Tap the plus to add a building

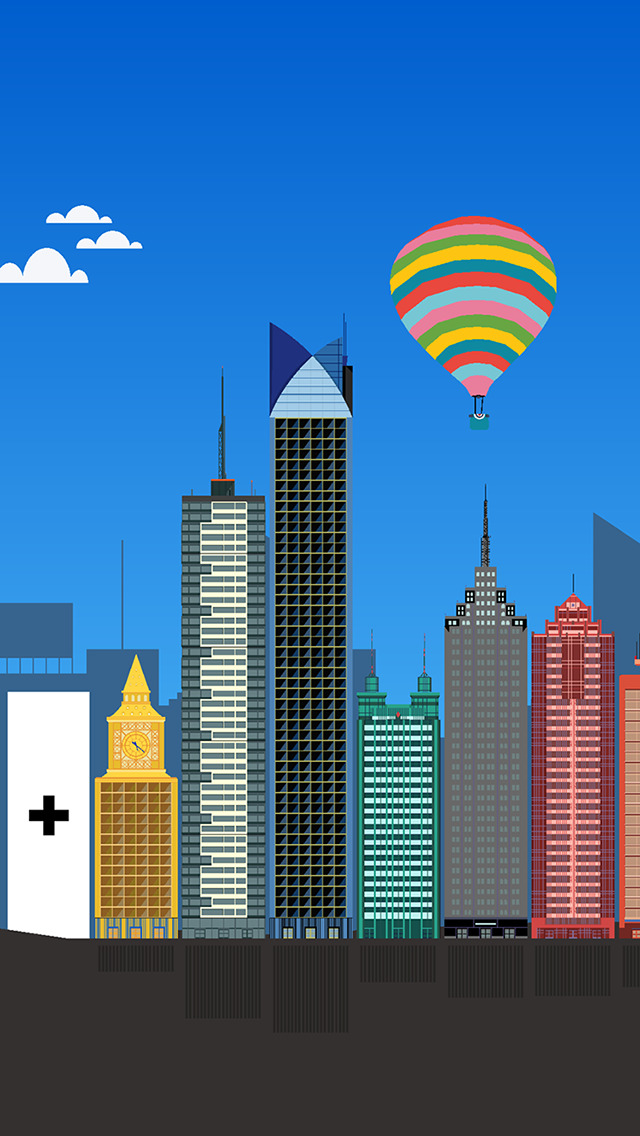48,815
